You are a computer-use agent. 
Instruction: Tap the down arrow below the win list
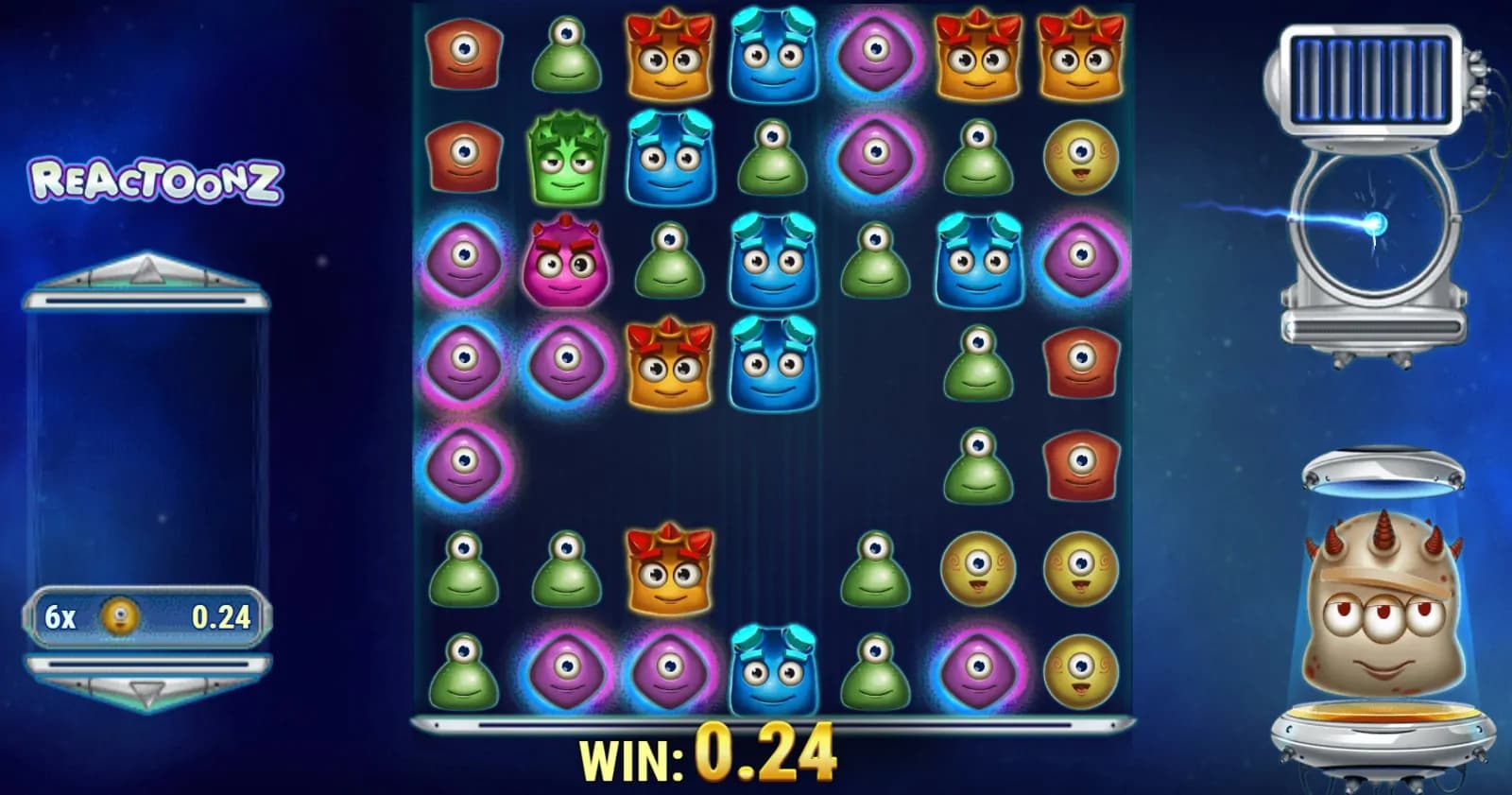coord(146,691)
